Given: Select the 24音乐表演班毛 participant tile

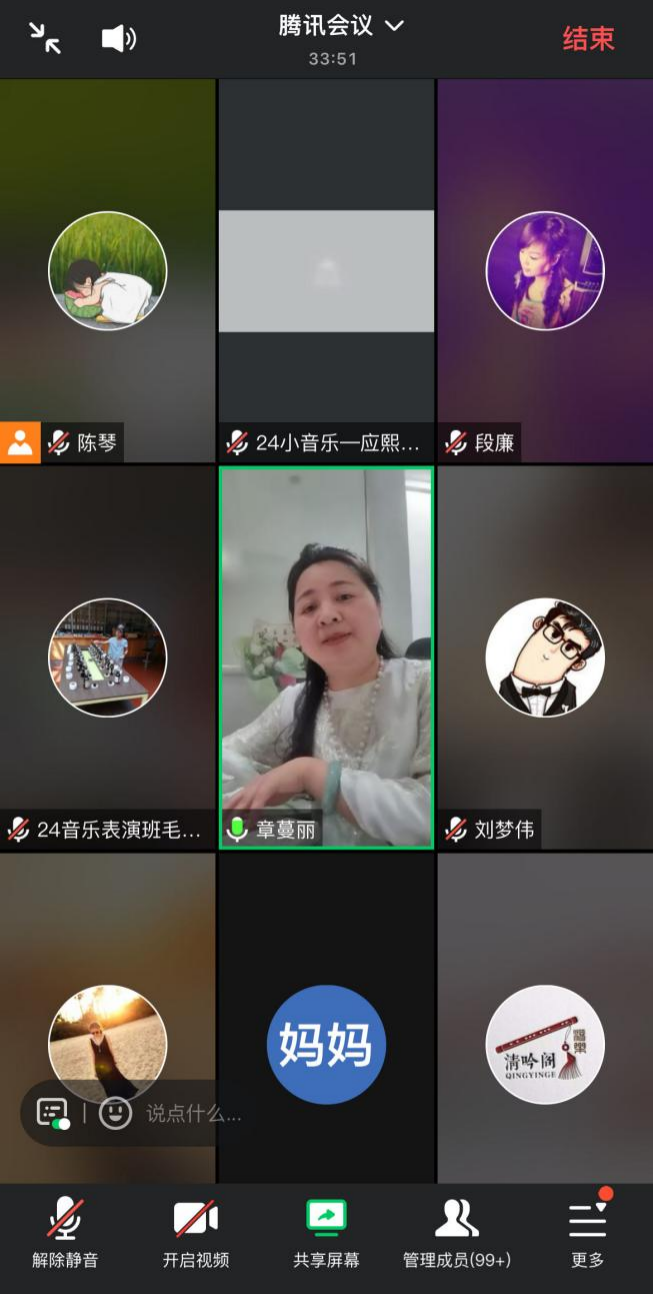Looking at the screenshot, I should [108, 657].
